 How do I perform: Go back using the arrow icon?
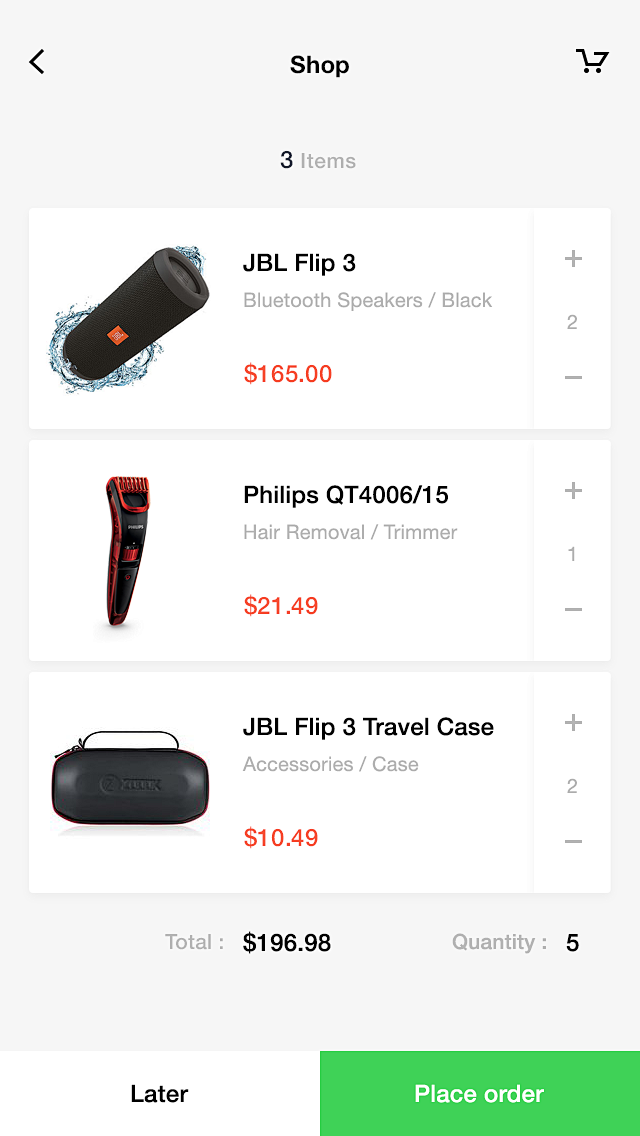(x=37, y=62)
